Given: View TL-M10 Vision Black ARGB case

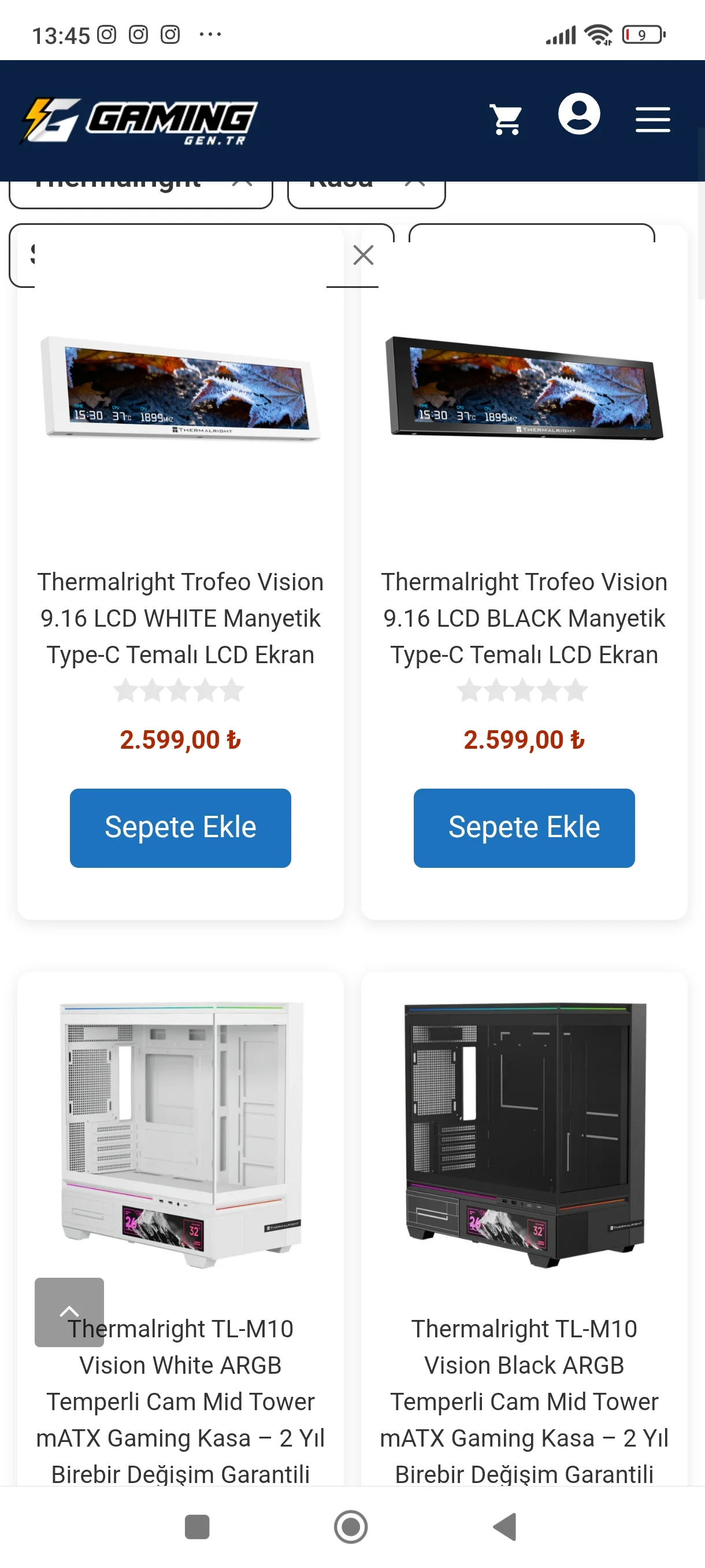Looking at the screenshot, I should pos(524,1132).
